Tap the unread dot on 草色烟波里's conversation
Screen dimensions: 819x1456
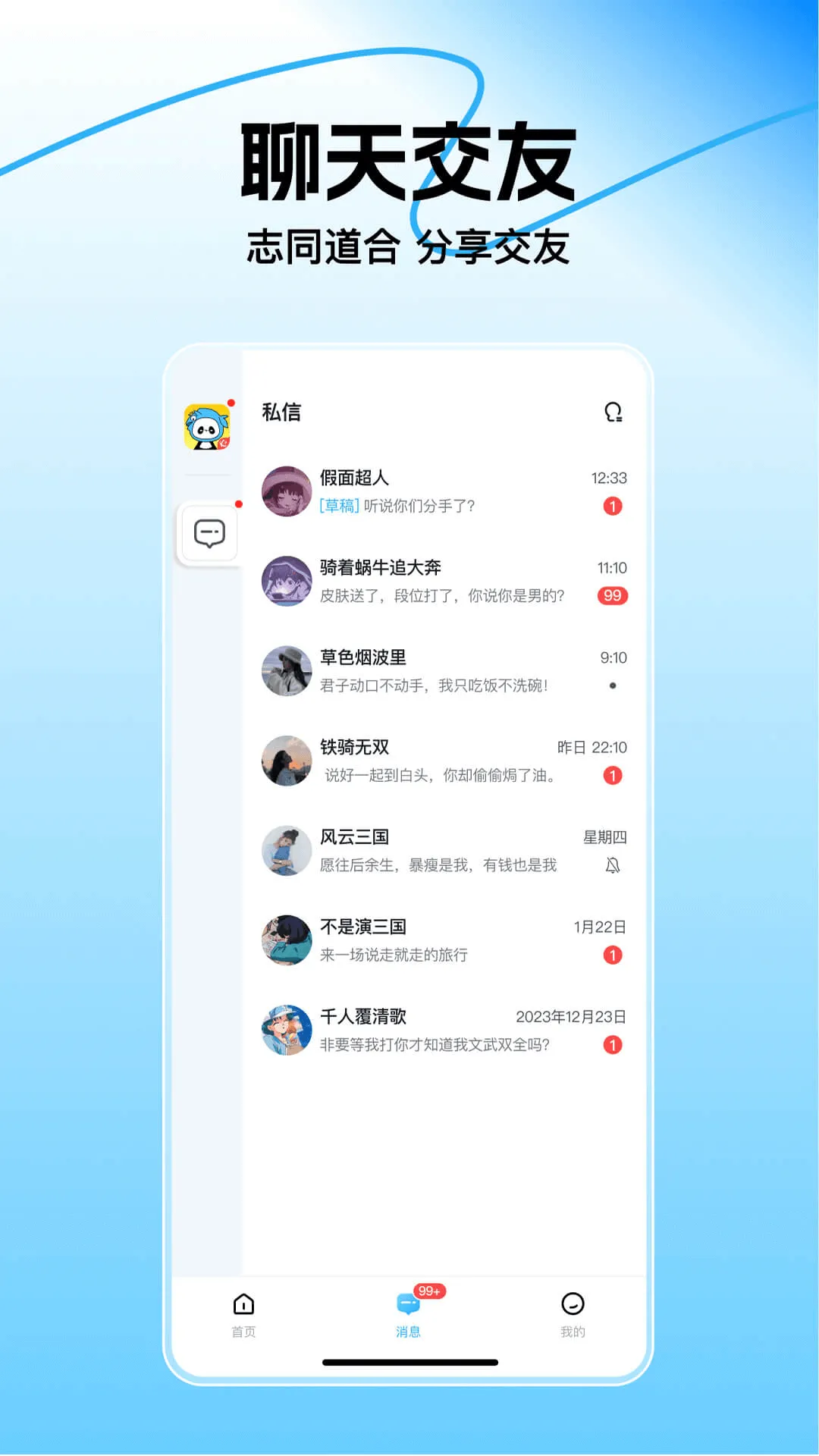tap(611, 685)
